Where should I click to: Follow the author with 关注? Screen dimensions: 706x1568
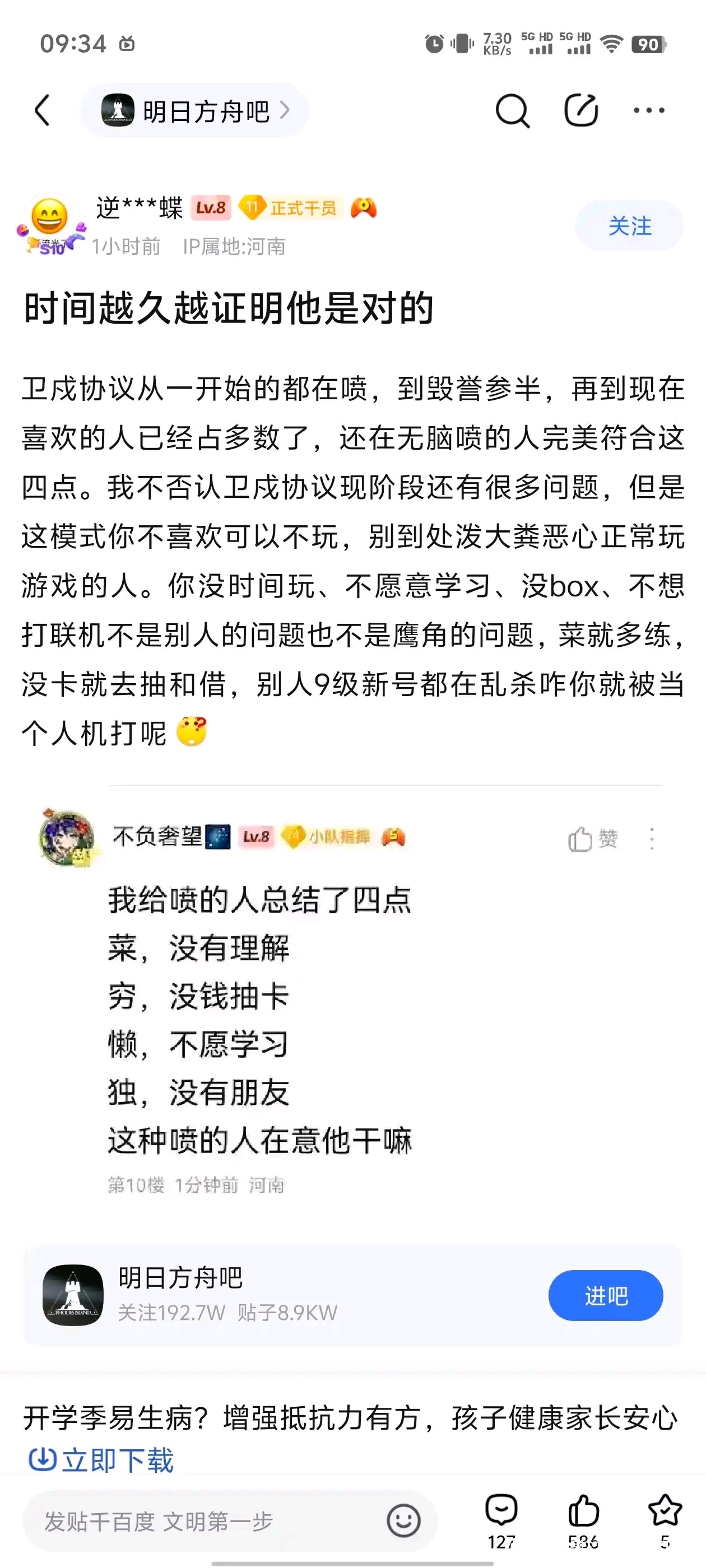click(x=629, y=226)
